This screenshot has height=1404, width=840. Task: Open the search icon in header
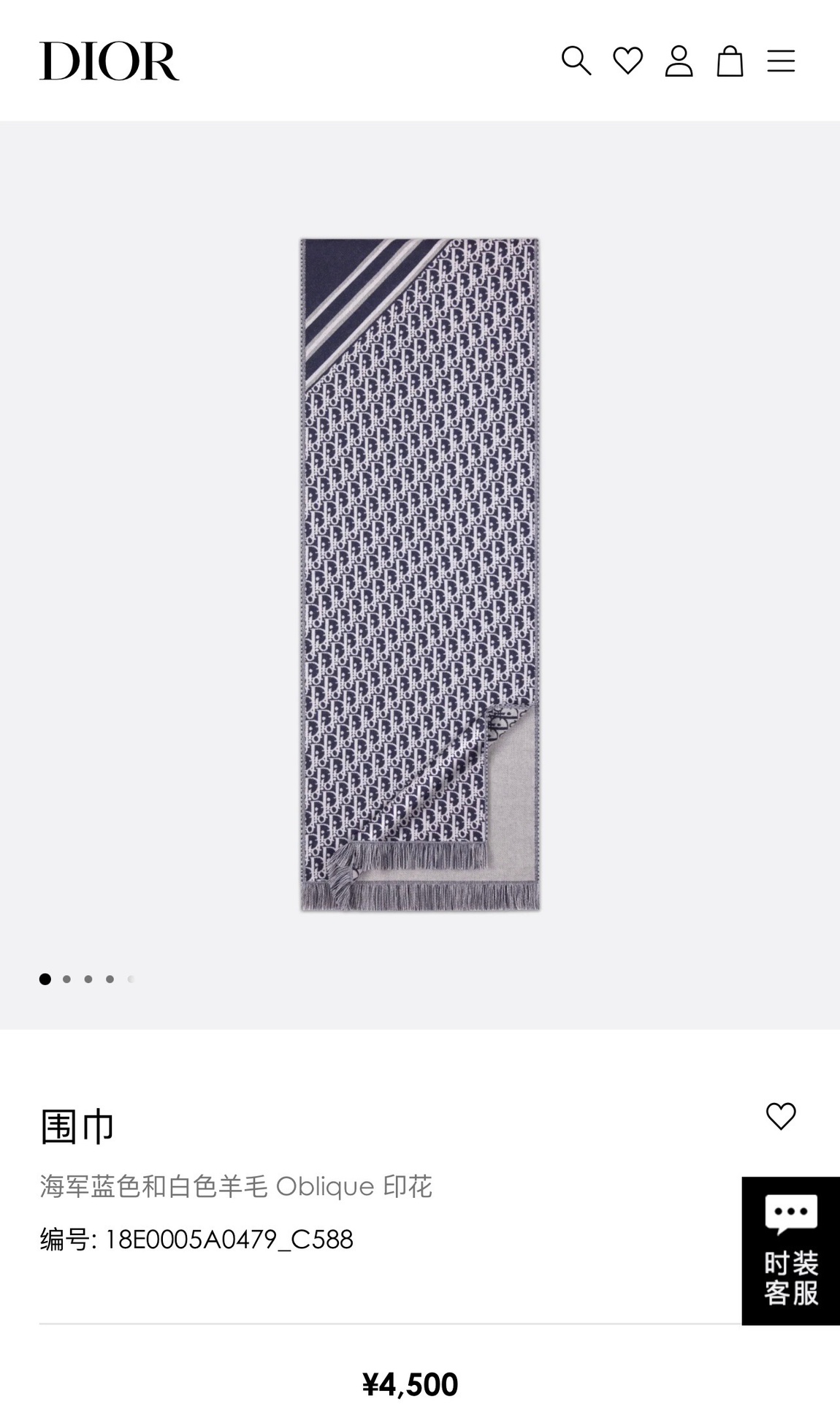576,61
